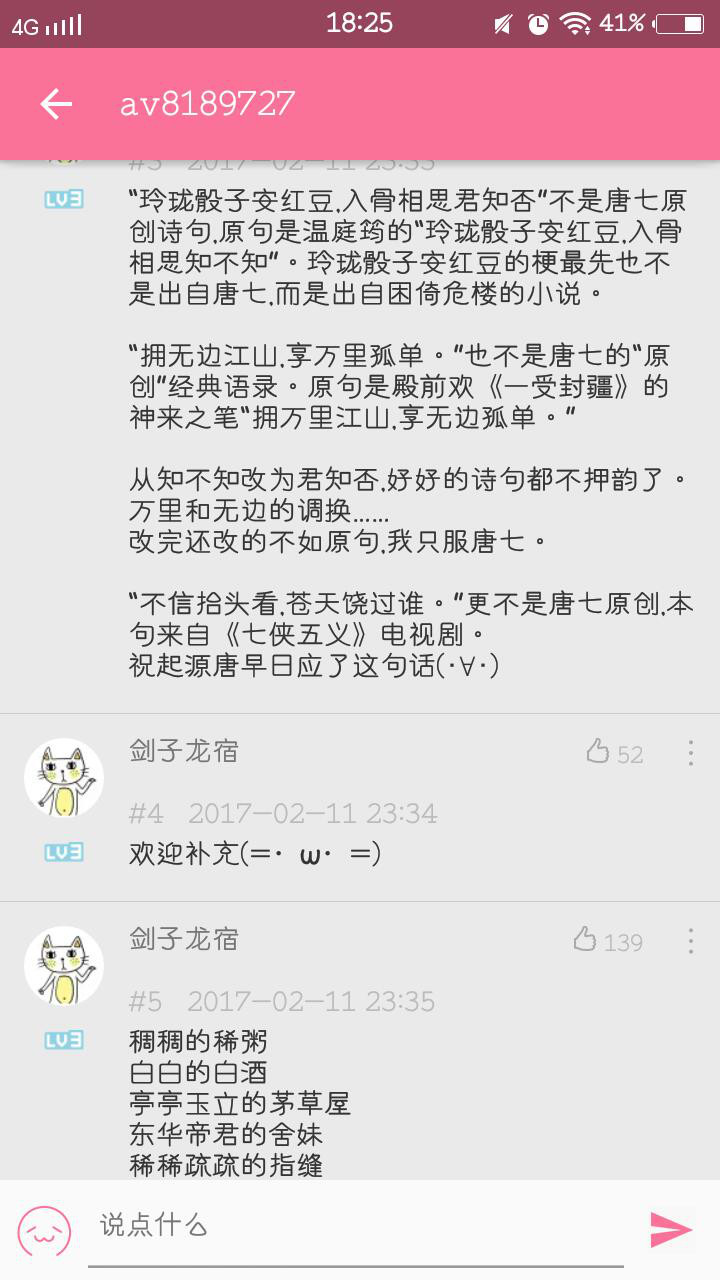720x1280 pixels.
Task: Open the emoji picker
Action: point(45,1230)
